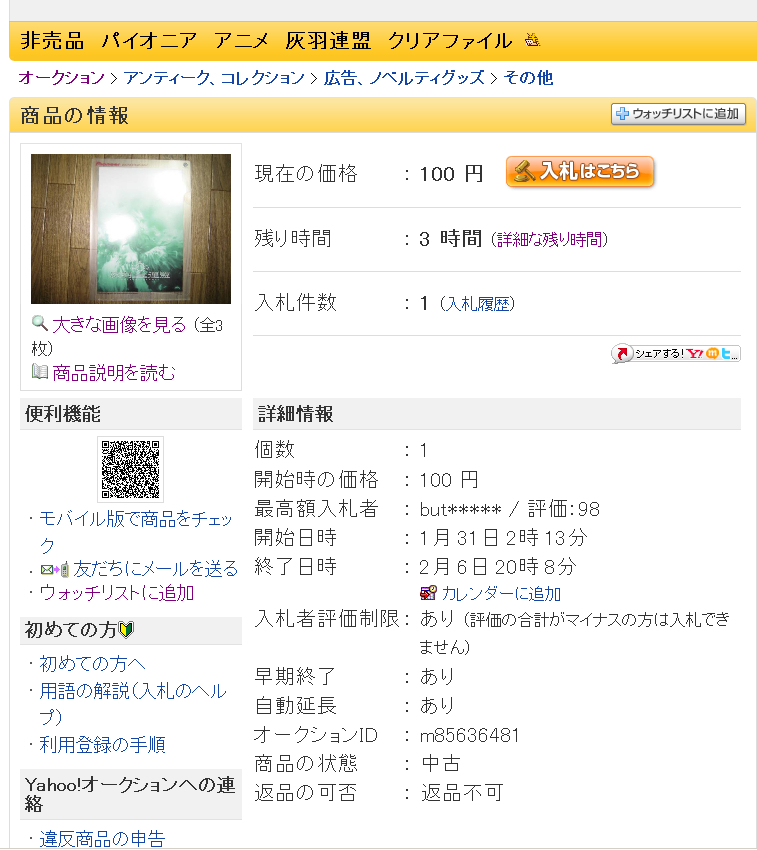View larger images via 大きな画像を見る

(119, 325)
